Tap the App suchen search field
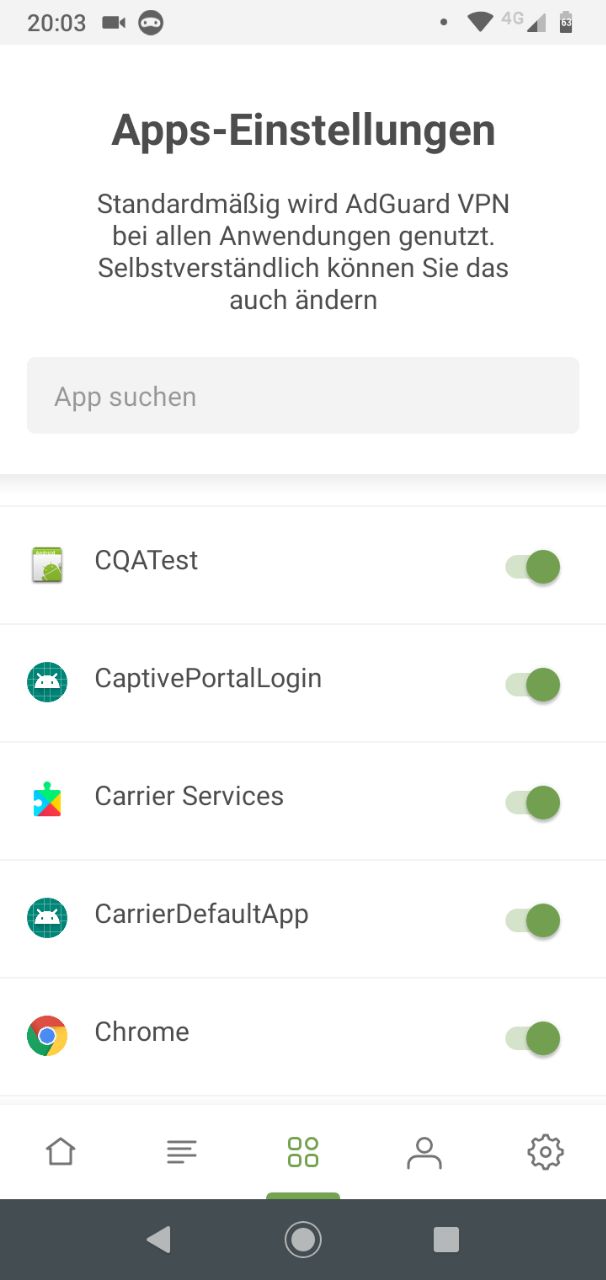The image size is (606, 1280). coord(303,396)
